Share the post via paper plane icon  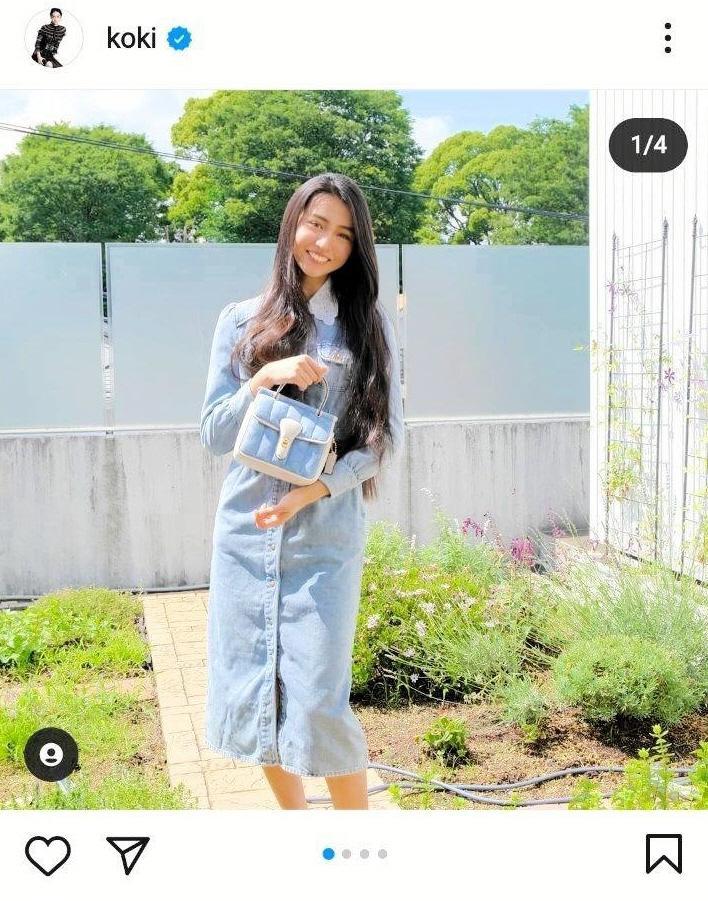[128, 855]
